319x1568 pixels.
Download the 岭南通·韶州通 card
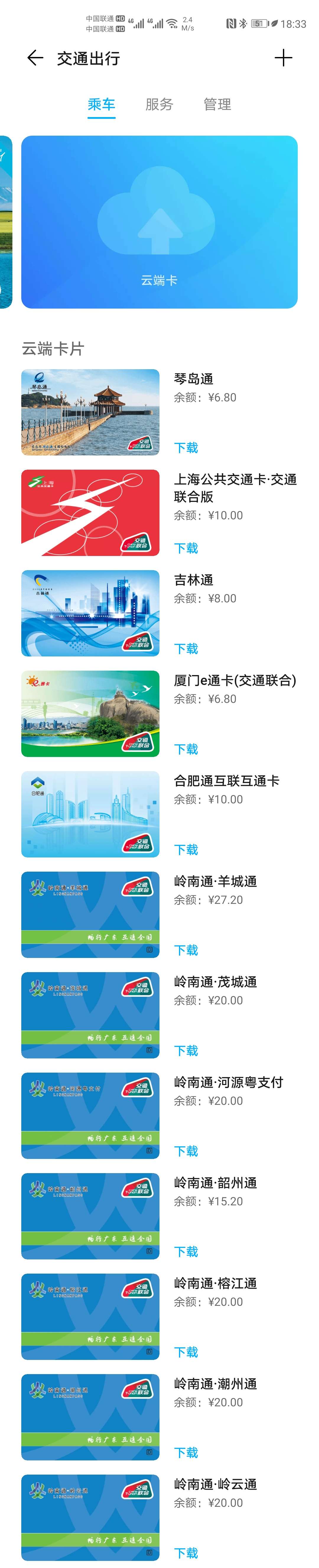click(186, 1251)
